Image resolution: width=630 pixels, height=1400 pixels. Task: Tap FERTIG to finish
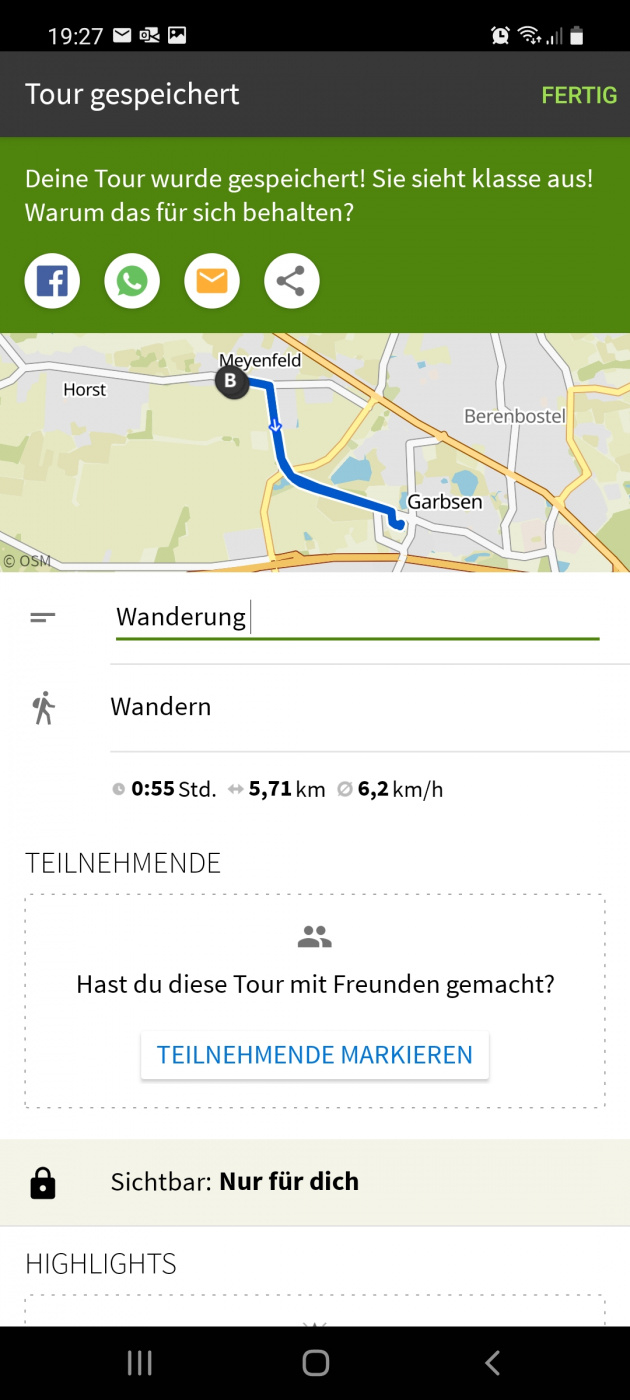click(x=579, y=95)
